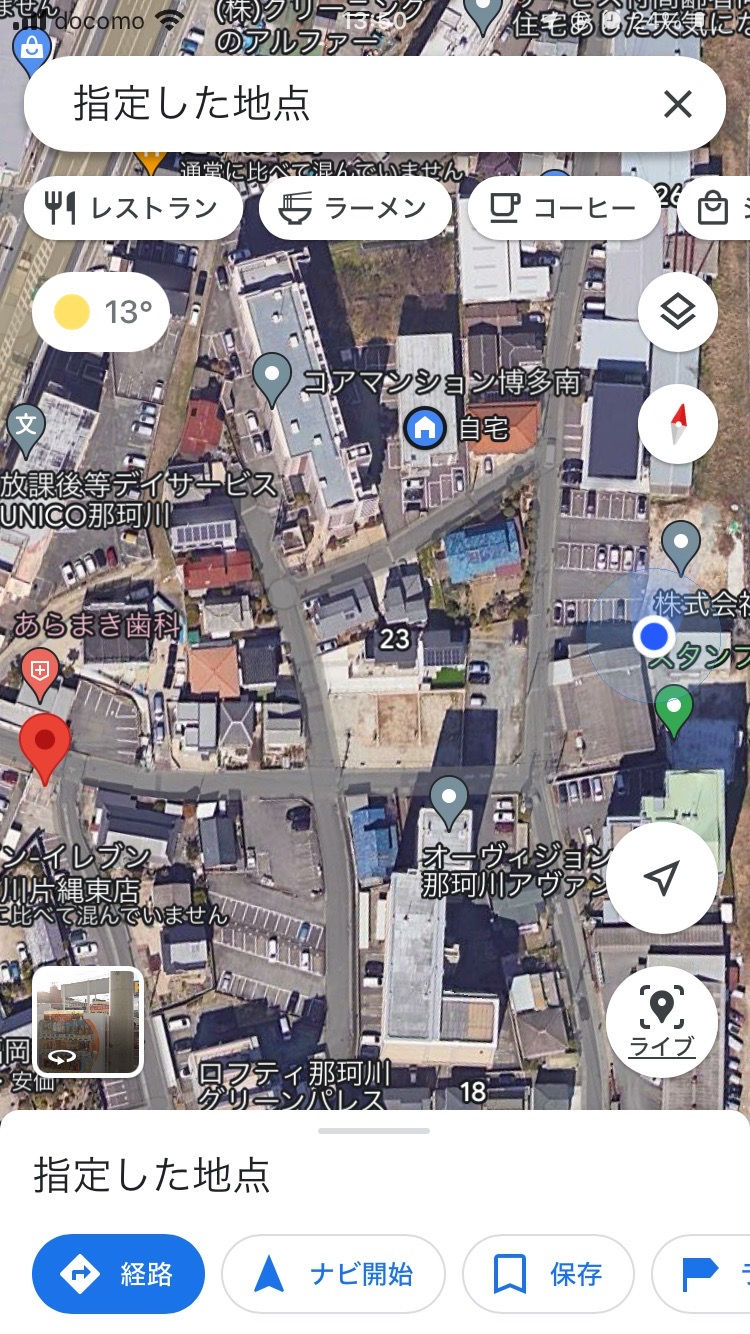This screenshot has height=1334, width=750.
Task: Expand the 指定した地点 bottom sheet handle
Action: click(374, 1131)
